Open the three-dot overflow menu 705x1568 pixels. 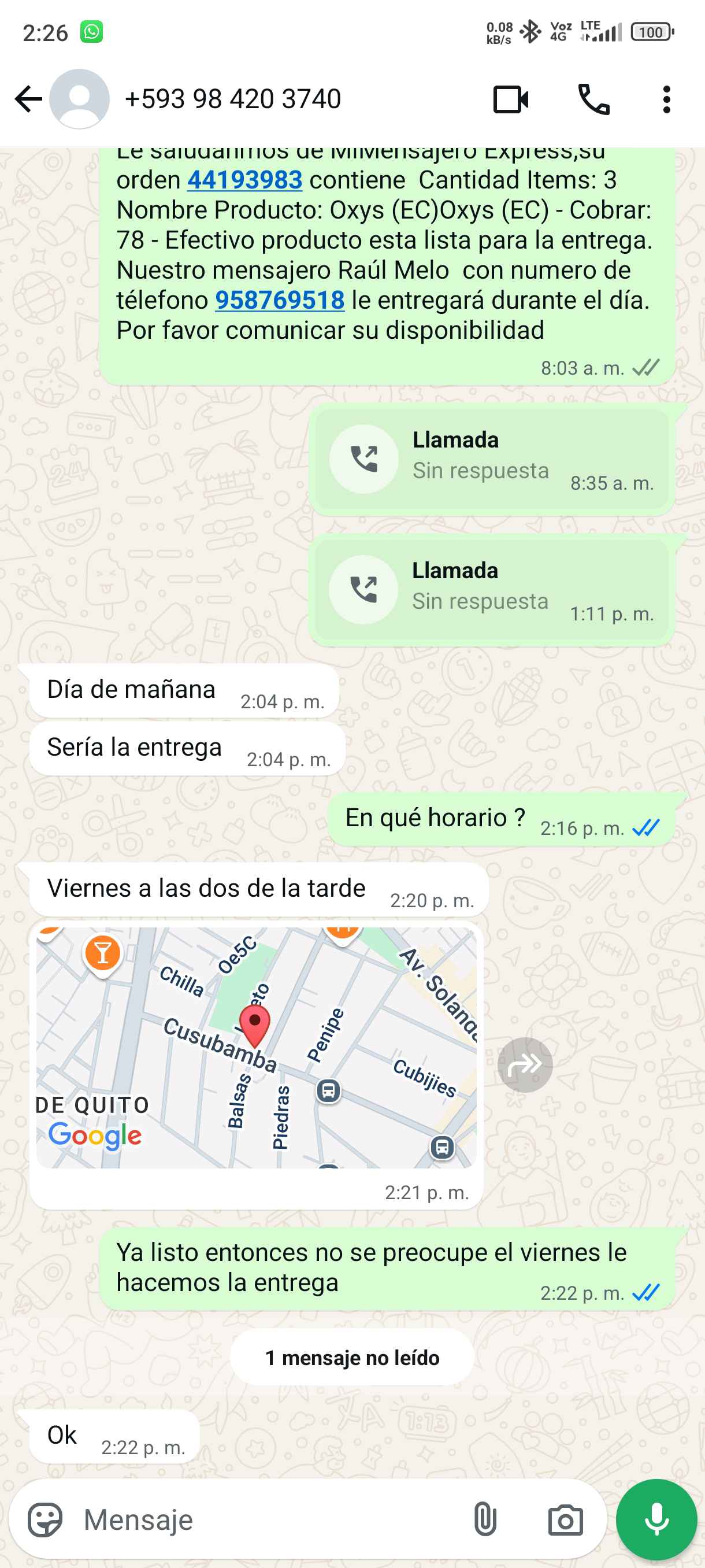[667, 100]
